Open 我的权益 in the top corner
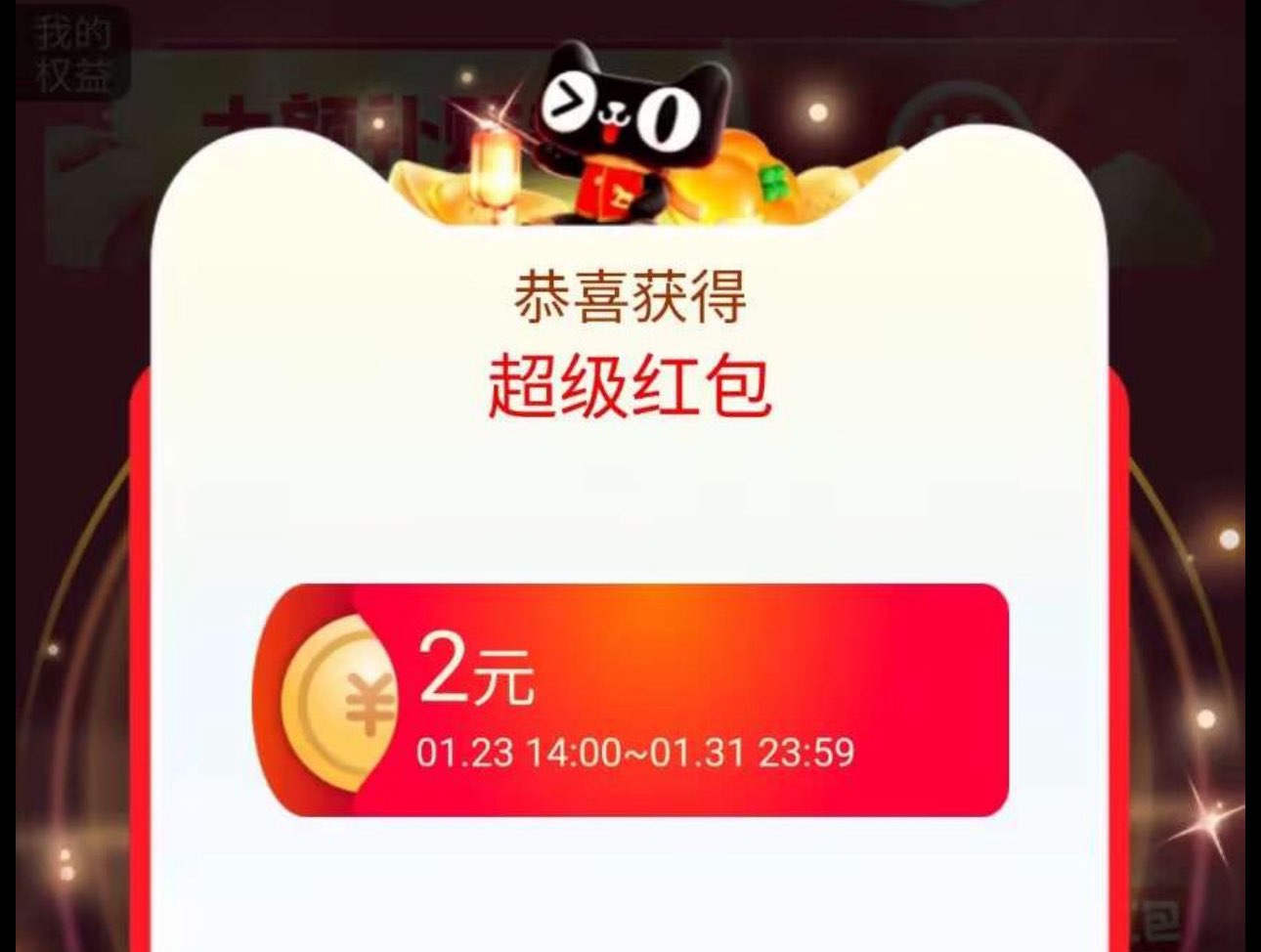Image resolution: width=1261 pixels, height=952 pixels. [x=71, y=53]
